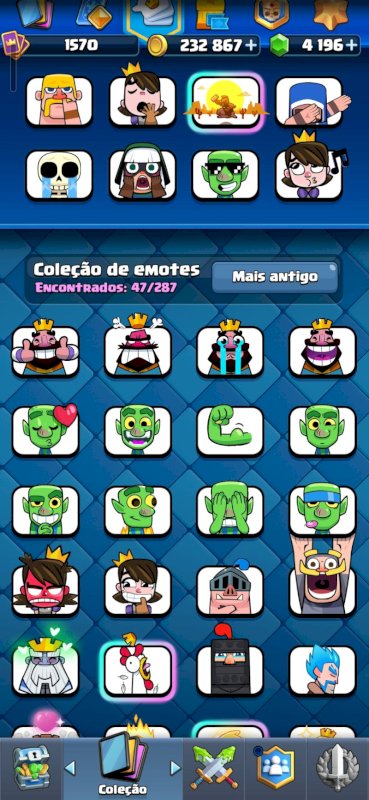Tap the left arrow beside Coleção
The height and width of the screenshot is (800, 369).
tap(70, 768)
